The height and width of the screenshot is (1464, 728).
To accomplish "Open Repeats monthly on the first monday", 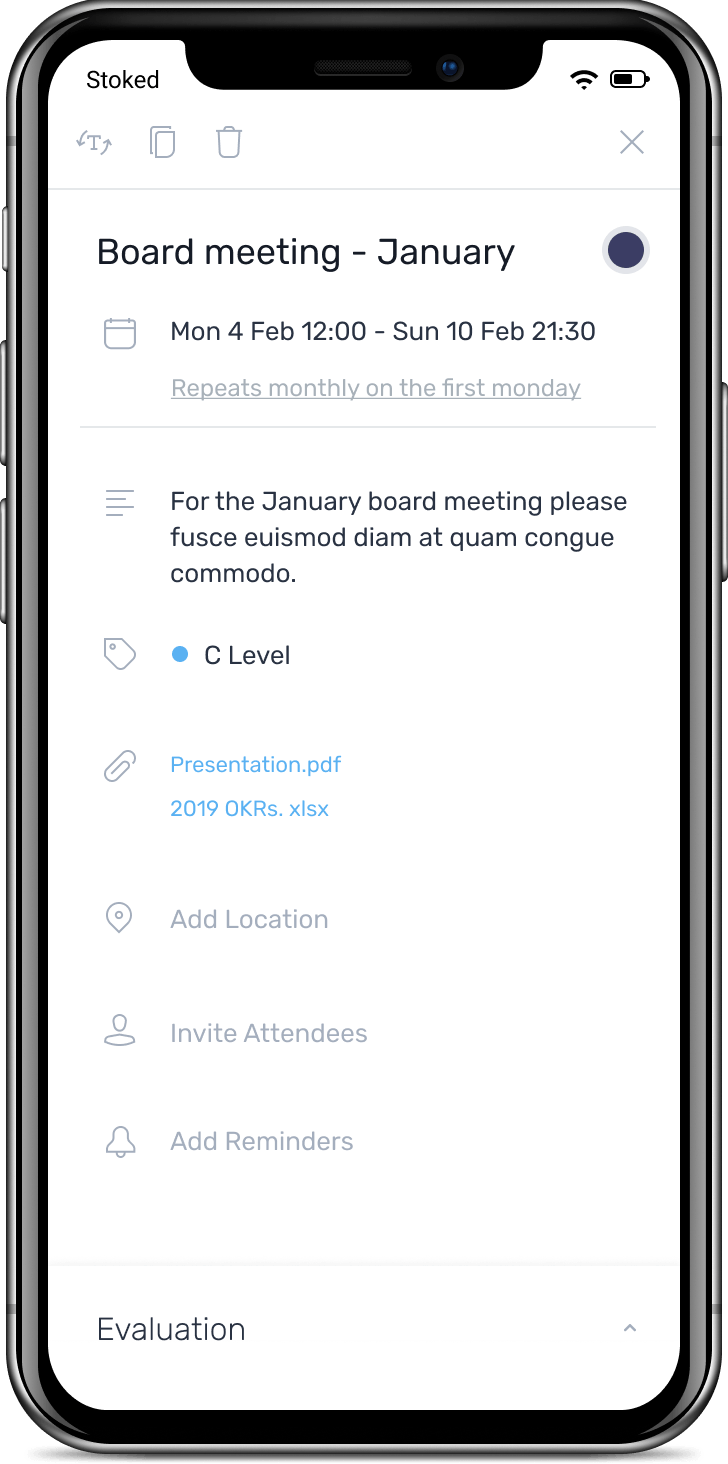I will 375,388.
